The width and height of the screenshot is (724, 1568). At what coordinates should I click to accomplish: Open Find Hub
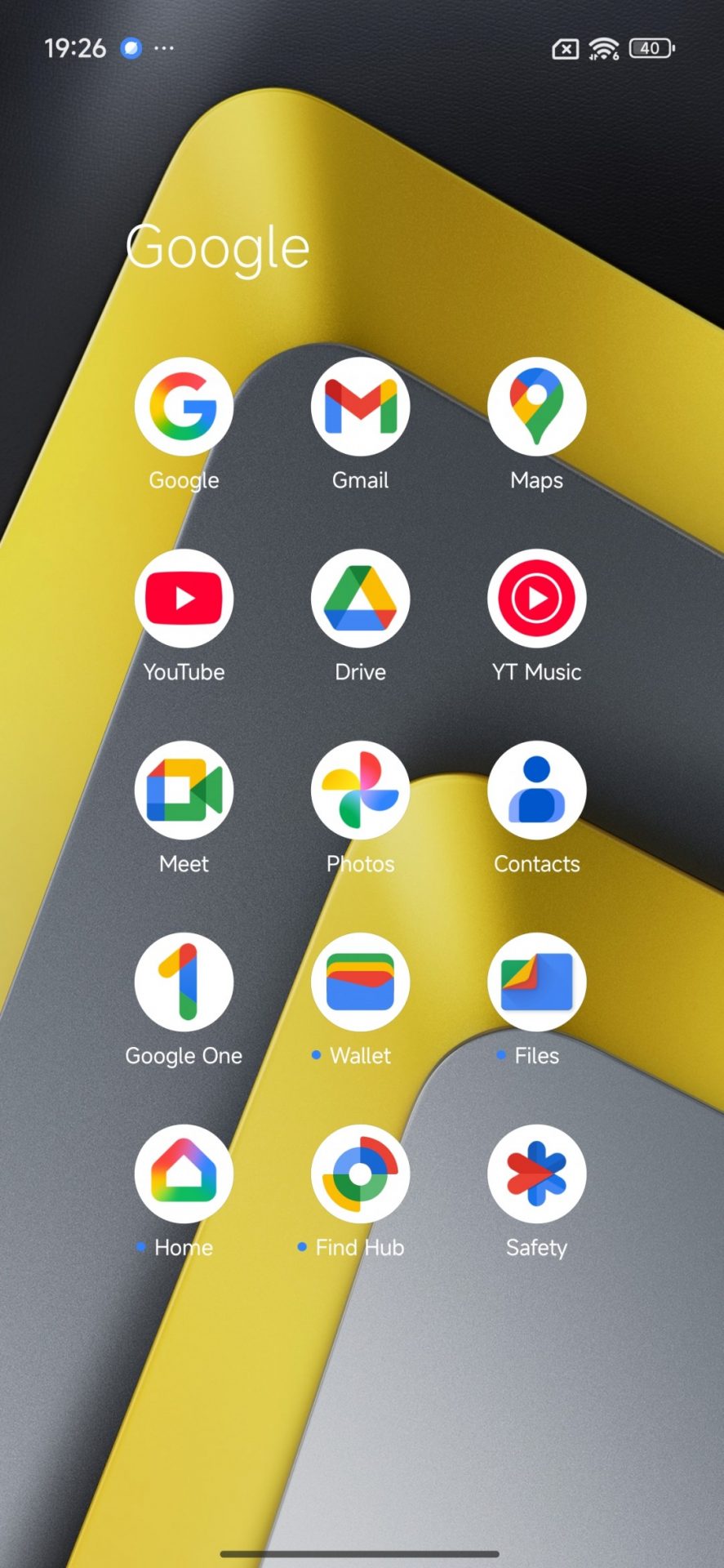(x=360, y=1174)
